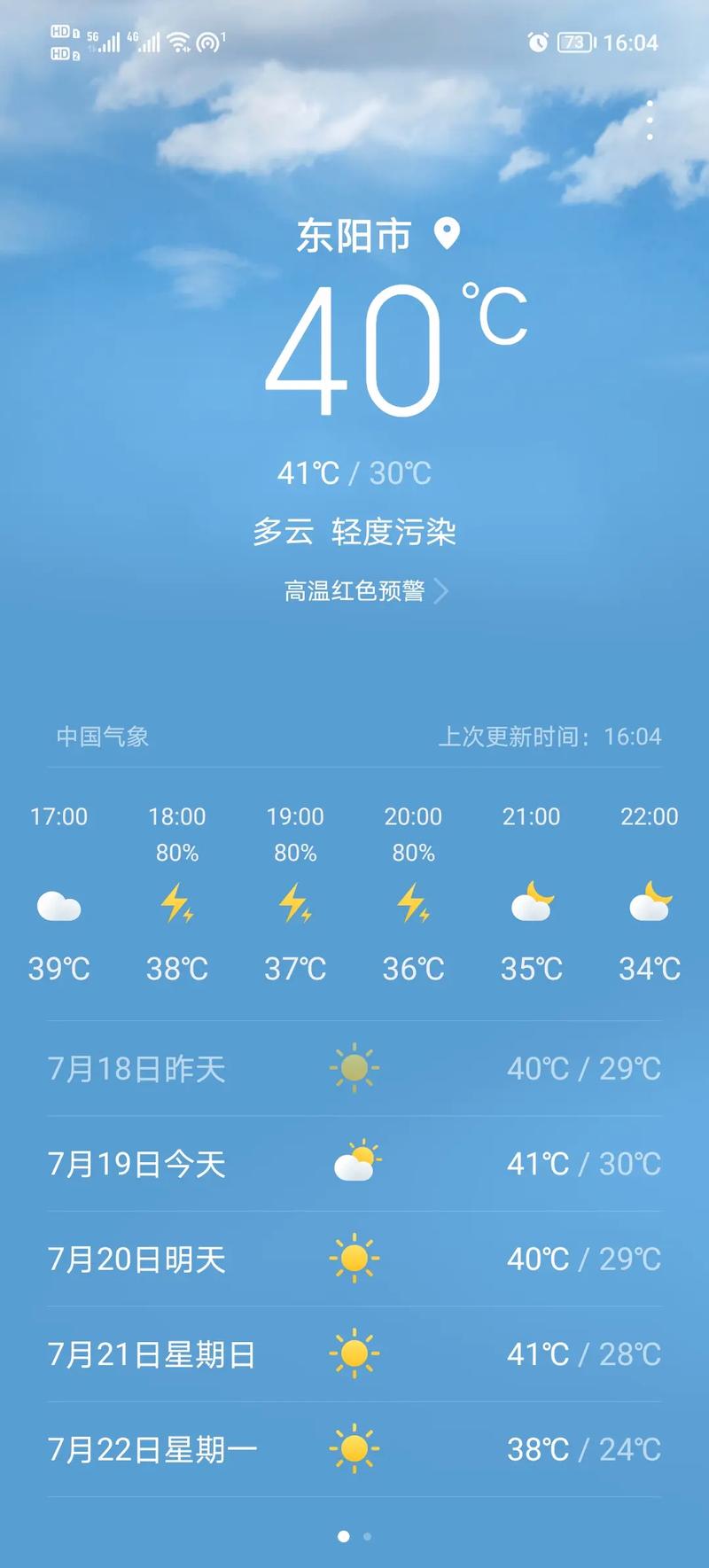Select the 7月22日星期一 forecast row

354,1447
